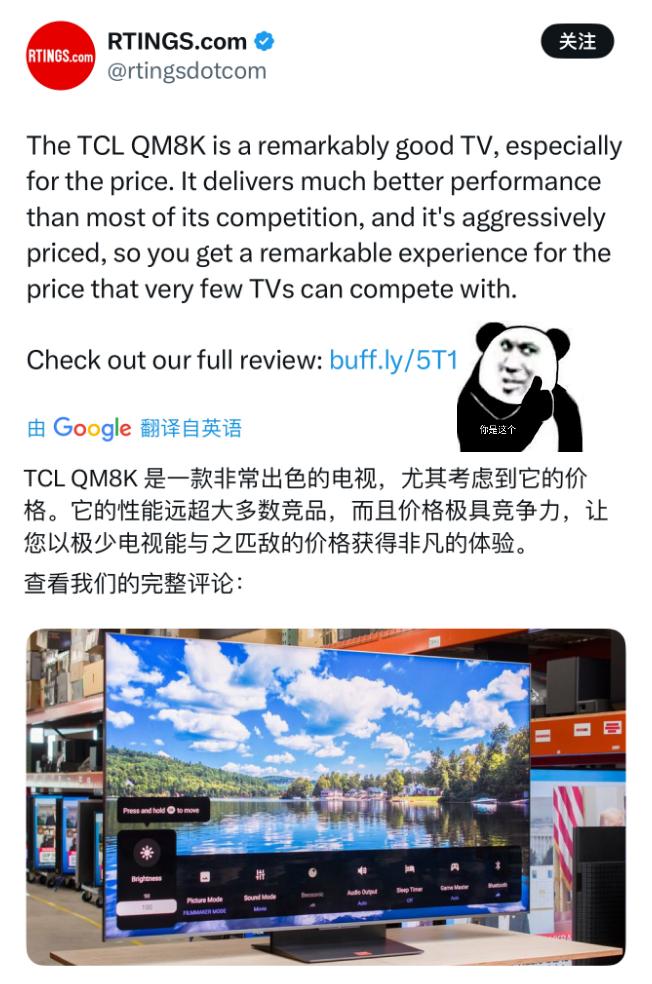View the attached TCL TV photo
Viewport: 652px width, 984px height.
coord(325,796)
